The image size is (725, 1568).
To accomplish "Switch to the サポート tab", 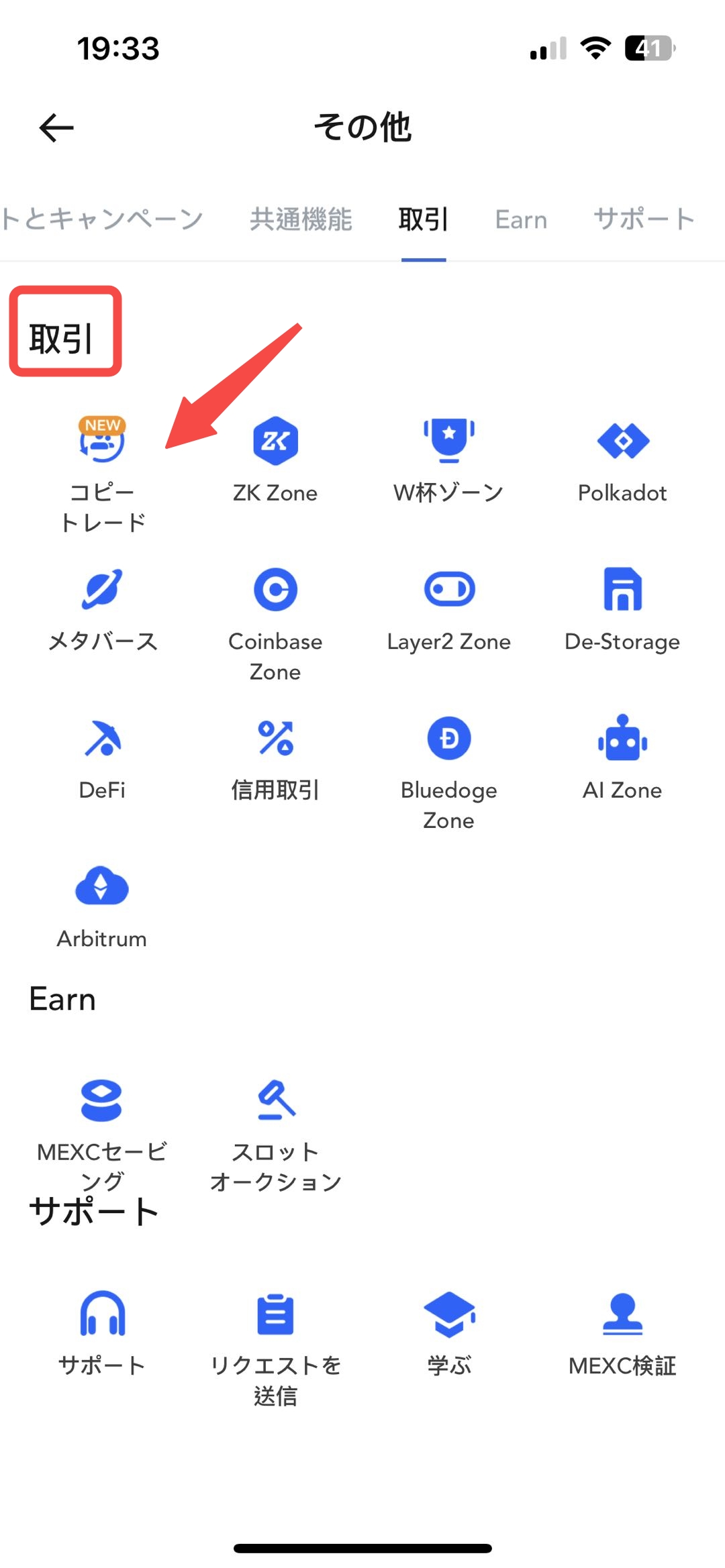I will 644,219.
